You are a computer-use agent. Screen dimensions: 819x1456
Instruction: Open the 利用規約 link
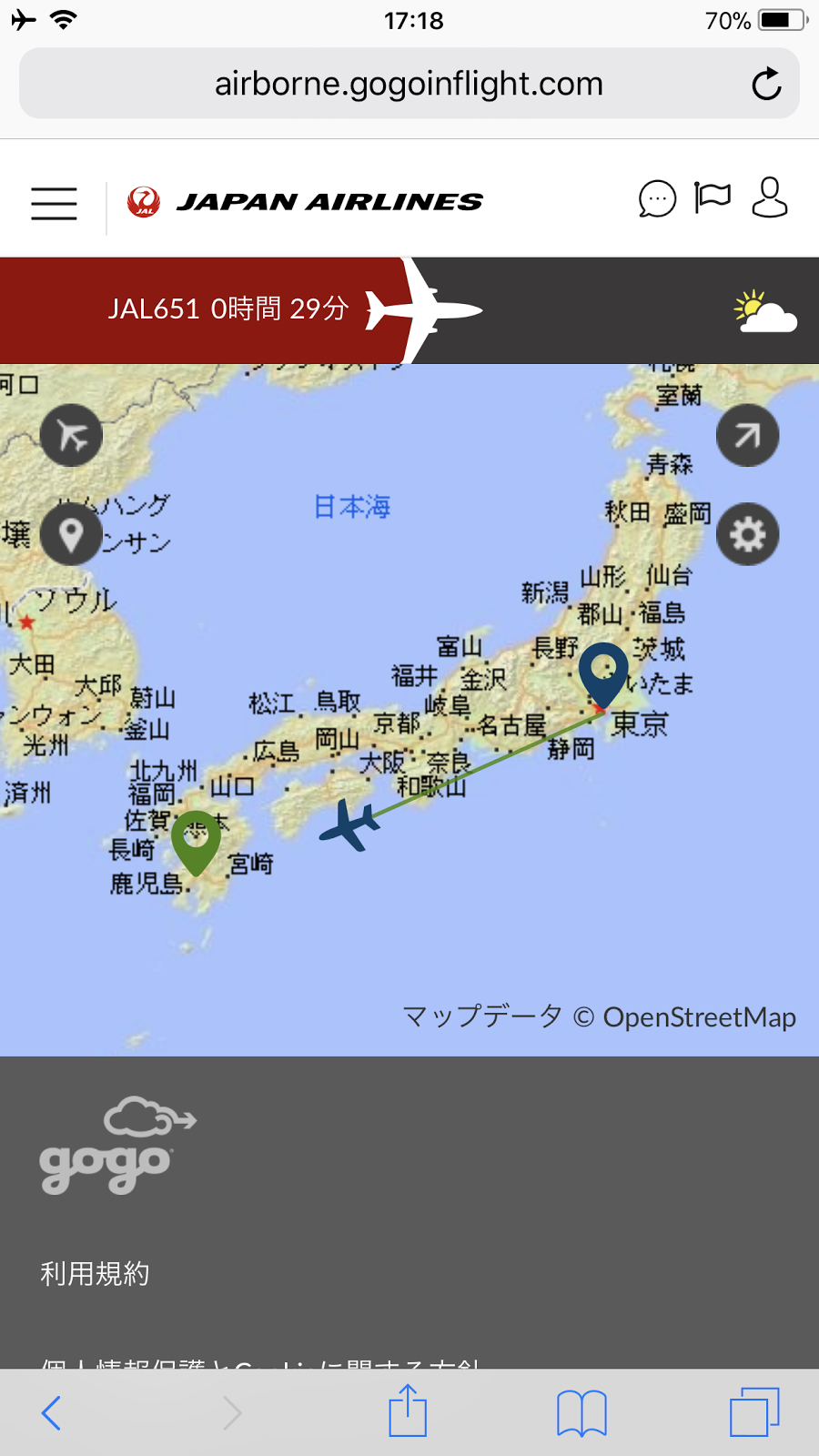95,1273
